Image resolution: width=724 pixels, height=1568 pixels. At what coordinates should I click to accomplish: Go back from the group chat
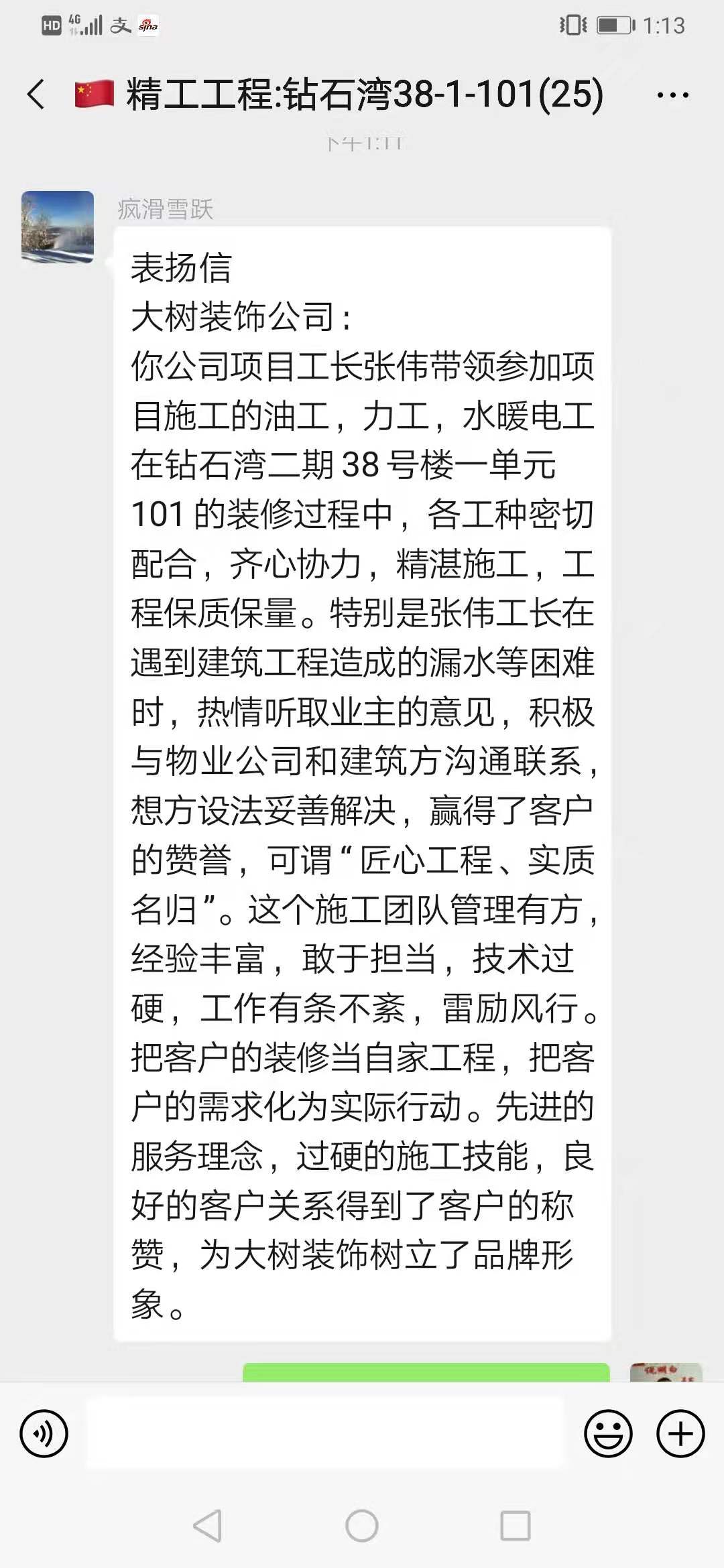tap(36, 94)
